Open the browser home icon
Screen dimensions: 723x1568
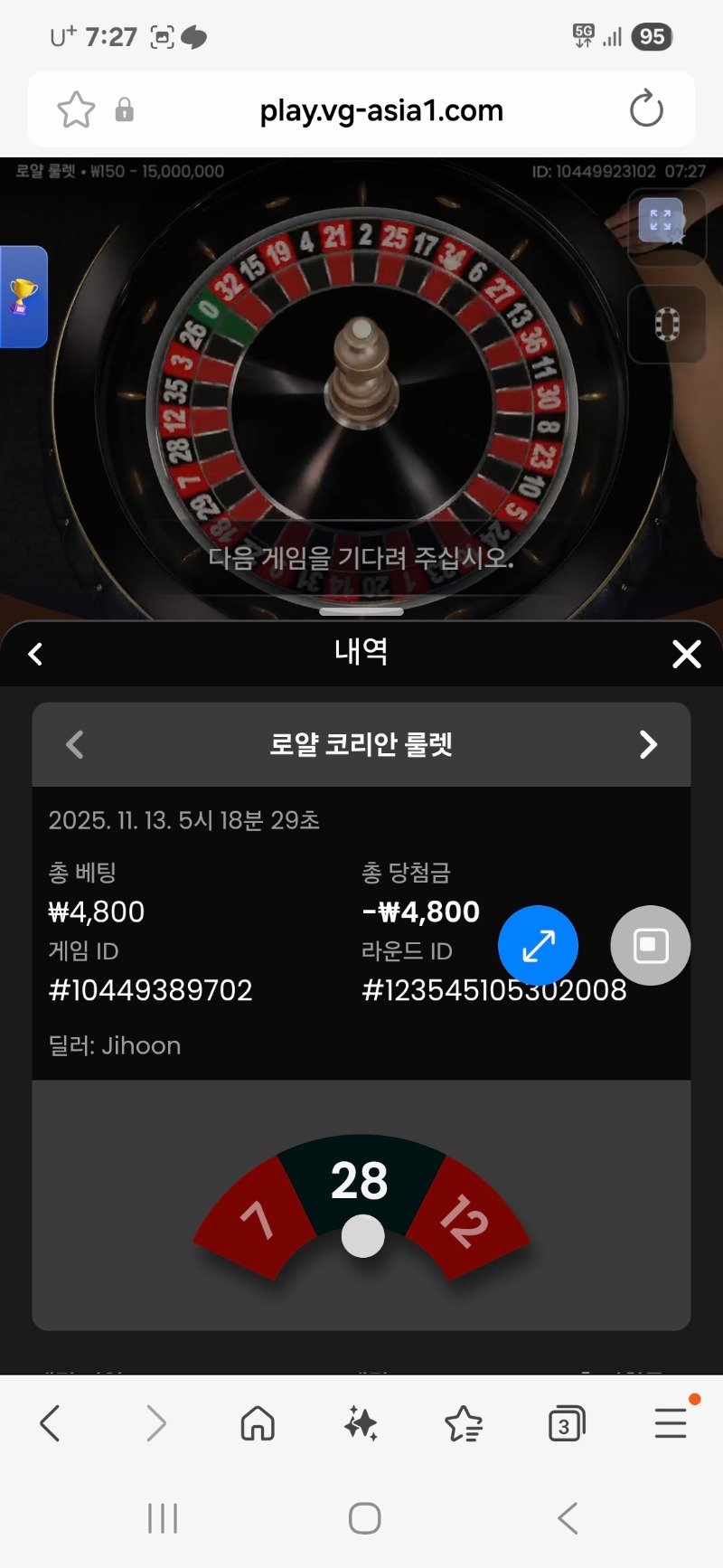(258, 1422)
